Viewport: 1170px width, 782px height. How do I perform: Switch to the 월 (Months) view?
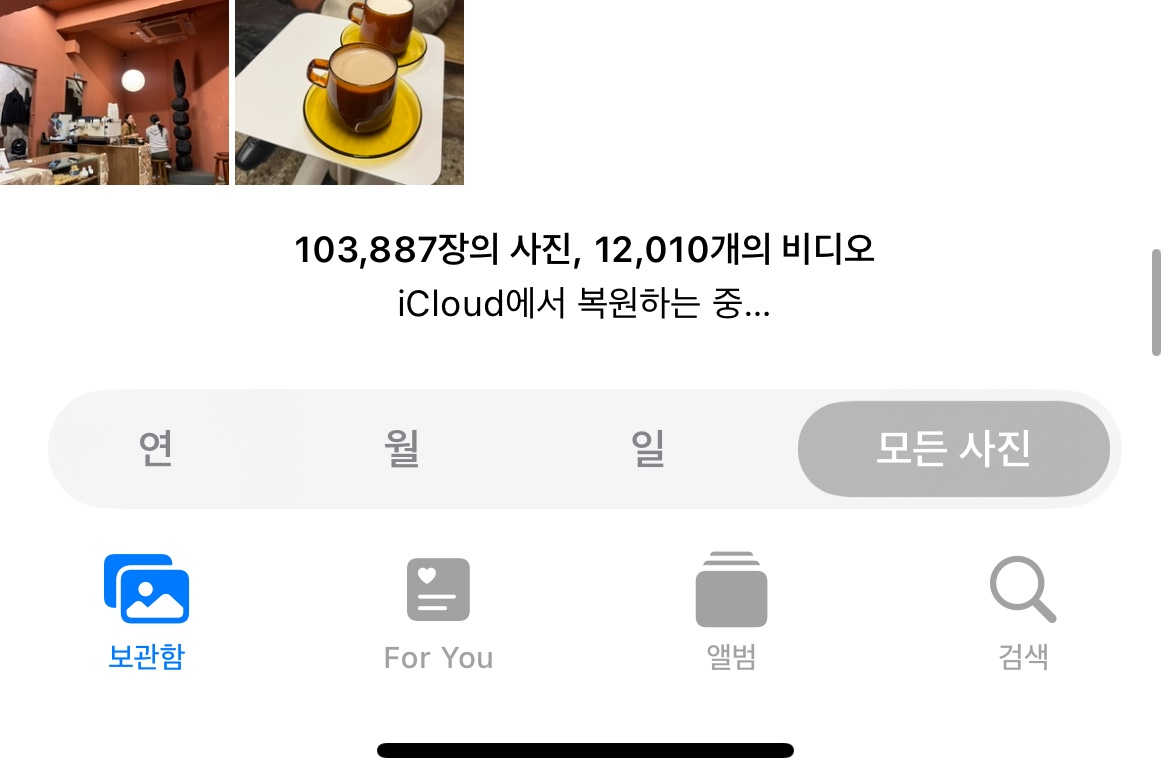click(x=401, y=449)
